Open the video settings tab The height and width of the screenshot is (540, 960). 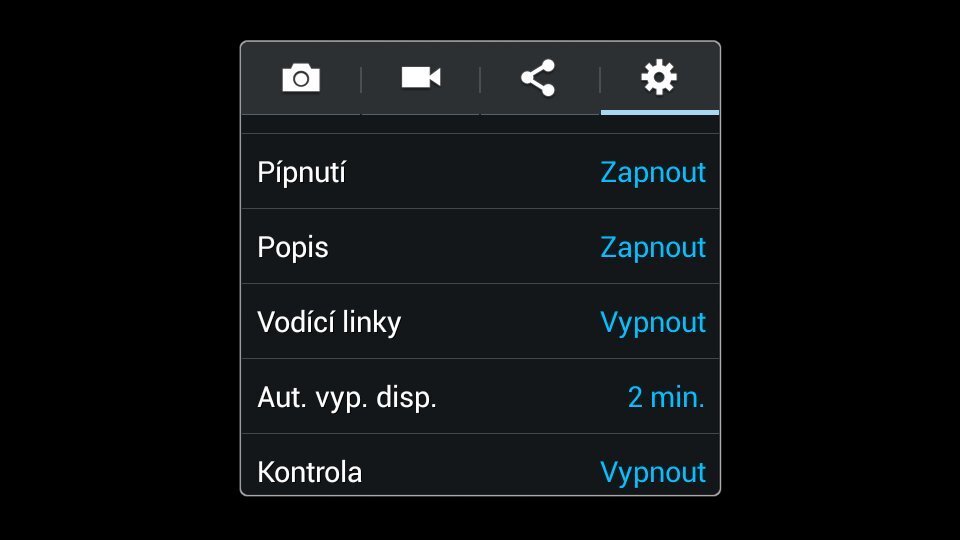click(x=420, y=78)
